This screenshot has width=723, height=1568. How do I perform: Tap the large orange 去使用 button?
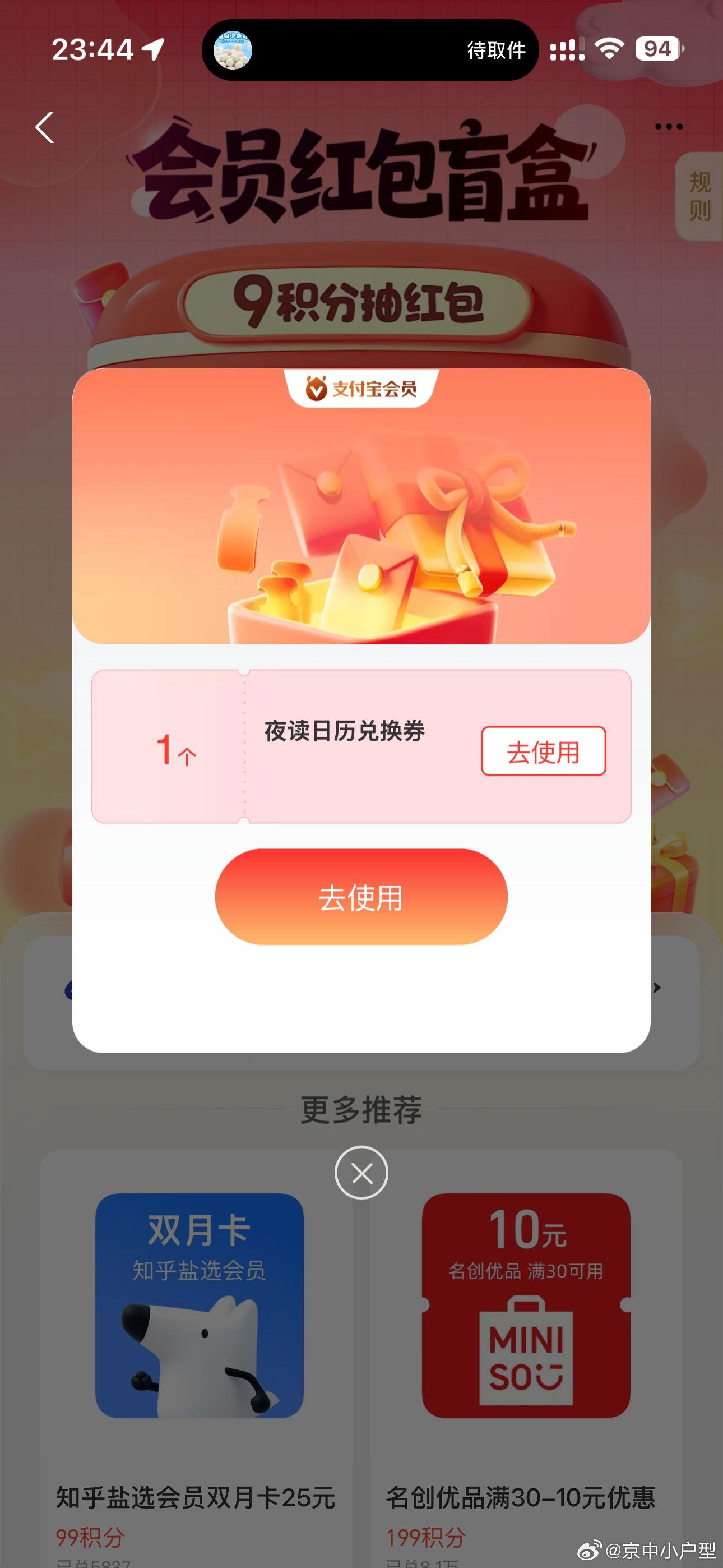361,897
